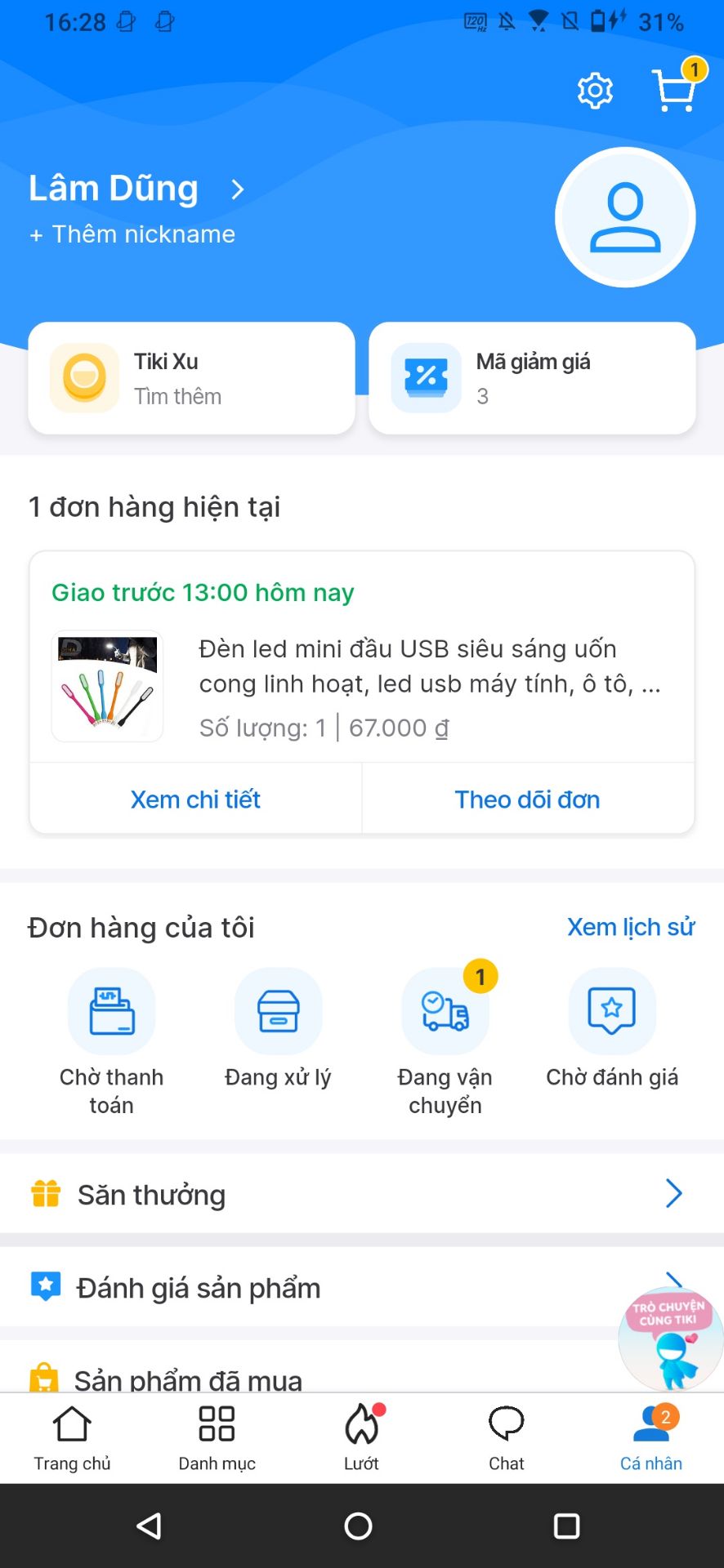Tap the Săn thưởng gift icon
The image size is (724, 1568).
point(45,1194)
